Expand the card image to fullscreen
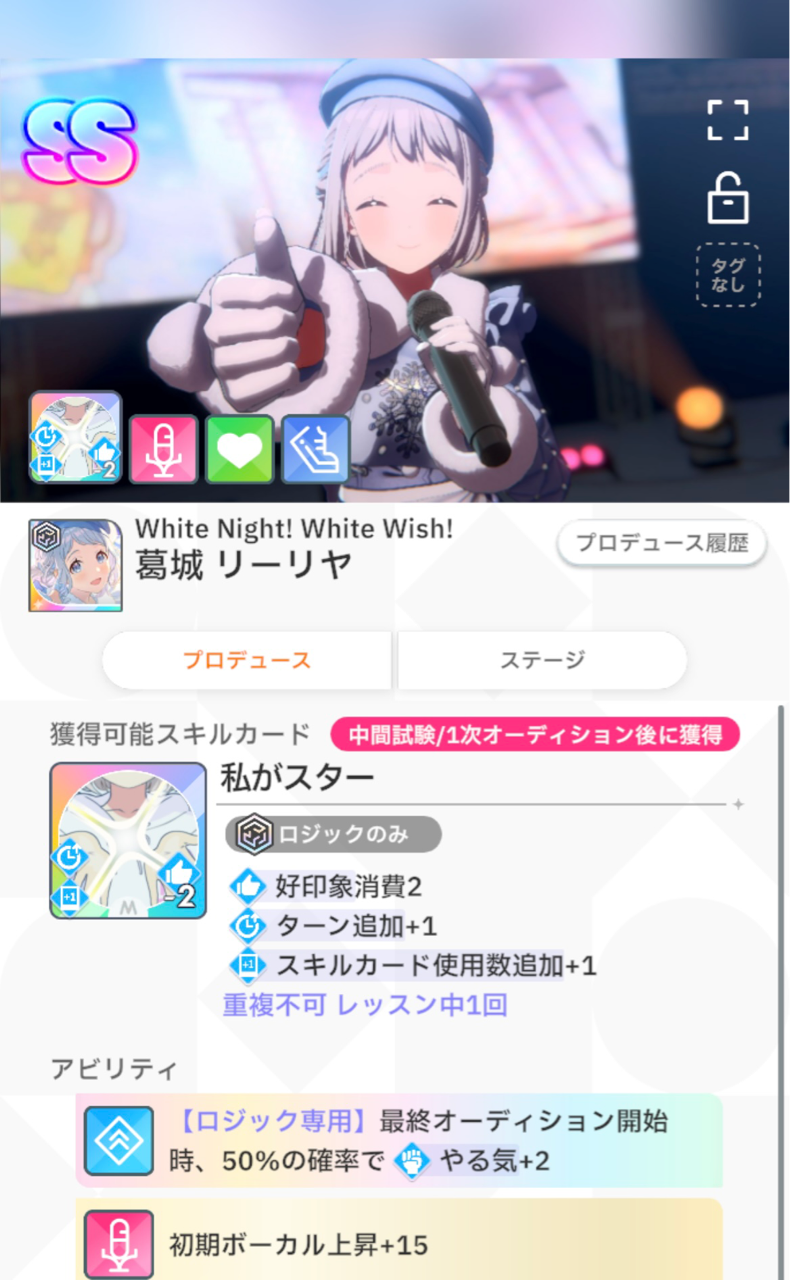The height and width of the screenshot is (1280, 790). (727, 120)
